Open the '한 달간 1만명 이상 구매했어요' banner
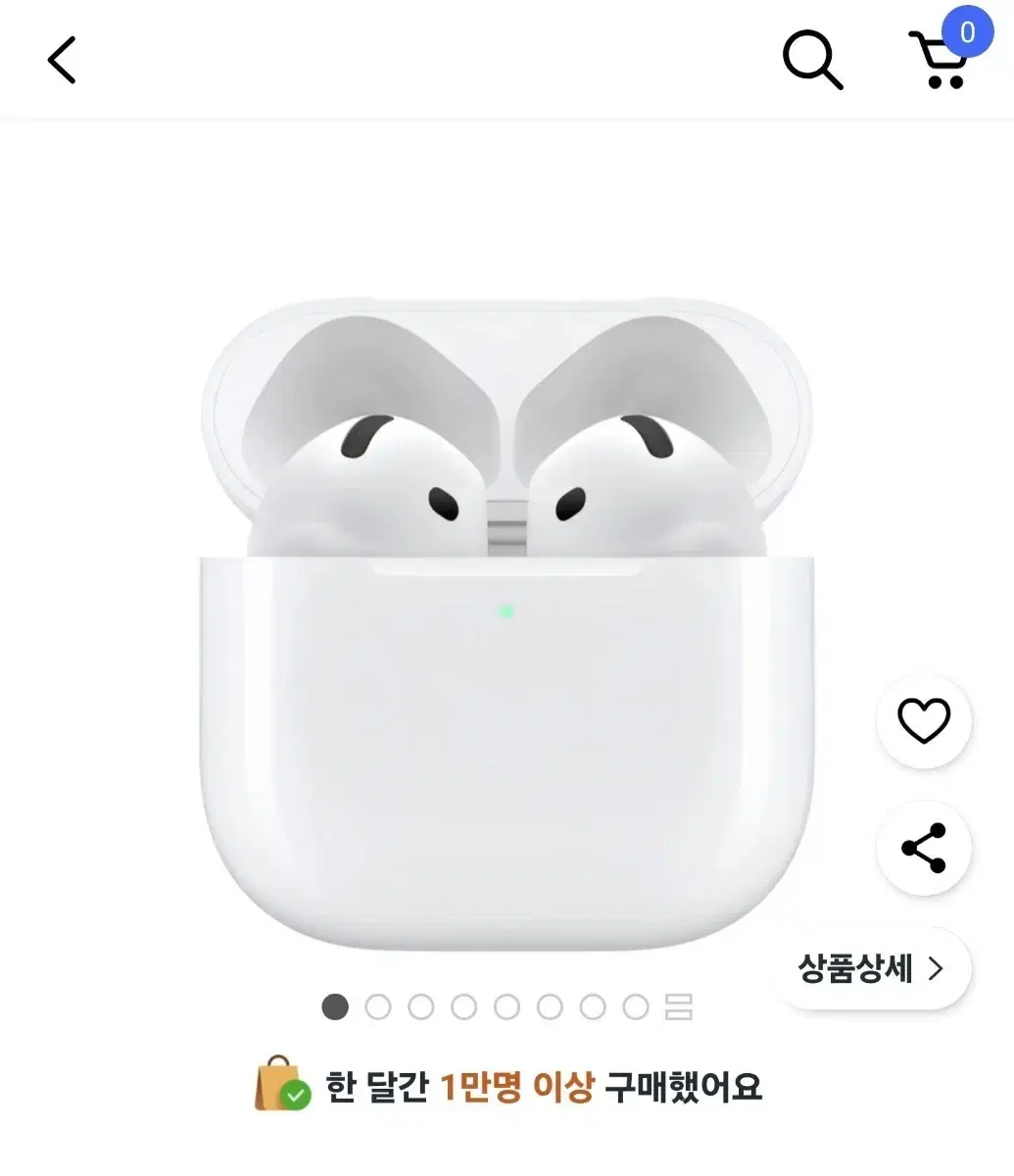 pyautogui.click(x=507, y=1088)
